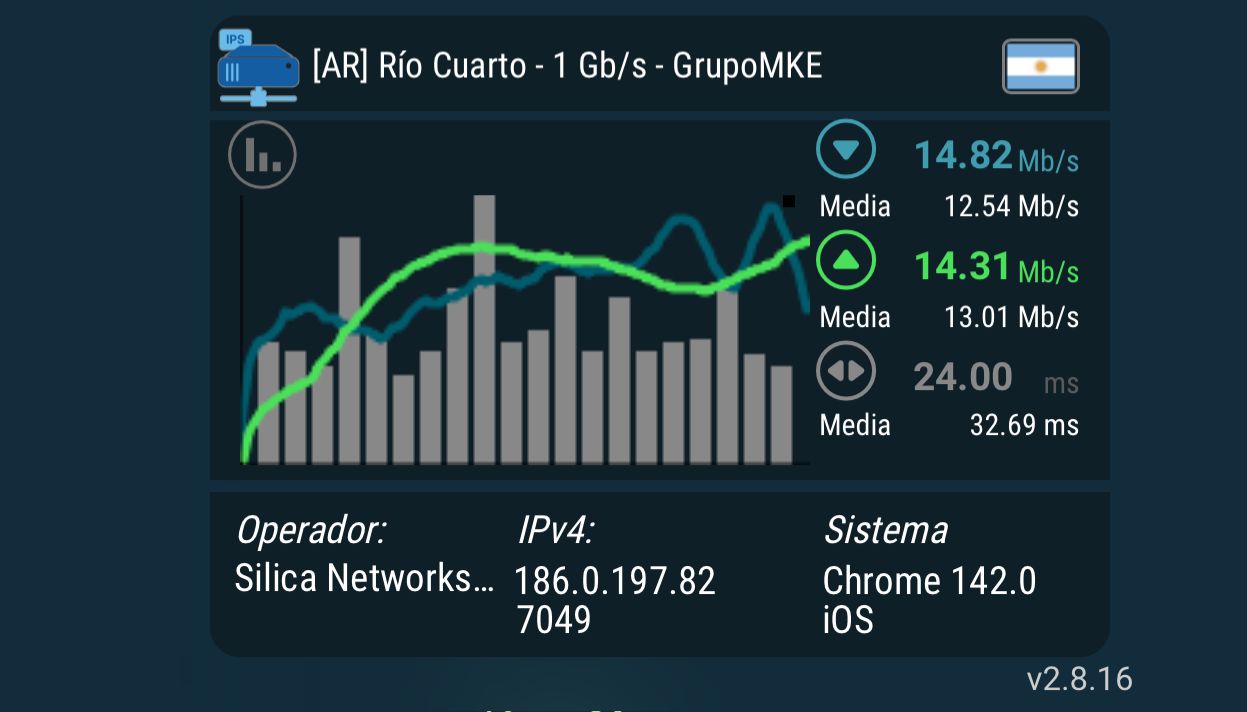Open the Río Cuarto GrupoMKE server selector

[x=566, y=66]
